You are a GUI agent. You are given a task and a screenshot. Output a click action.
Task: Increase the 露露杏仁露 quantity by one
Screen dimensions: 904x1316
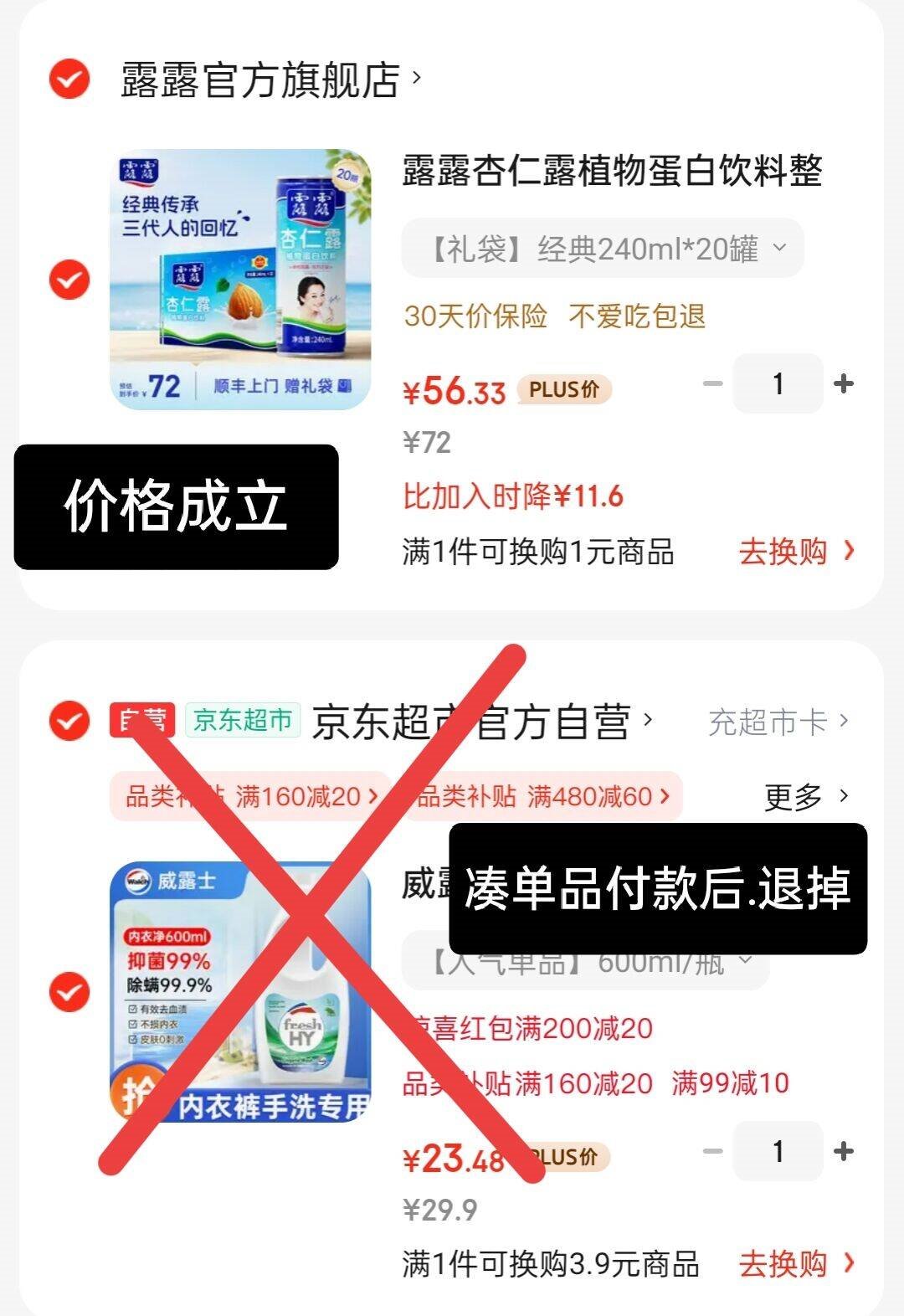[x=844, y=384]
